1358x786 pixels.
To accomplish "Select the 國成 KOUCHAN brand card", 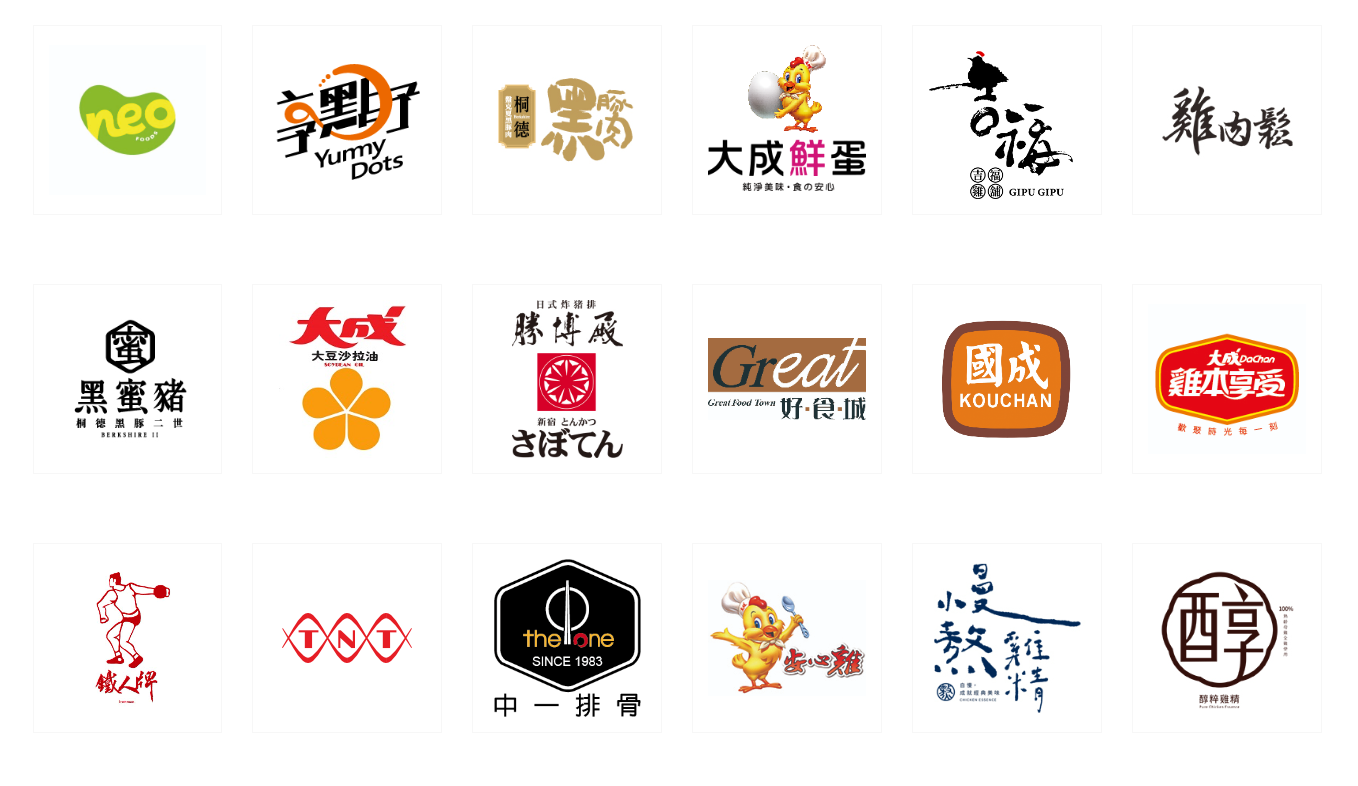I will coord(1007,379).
